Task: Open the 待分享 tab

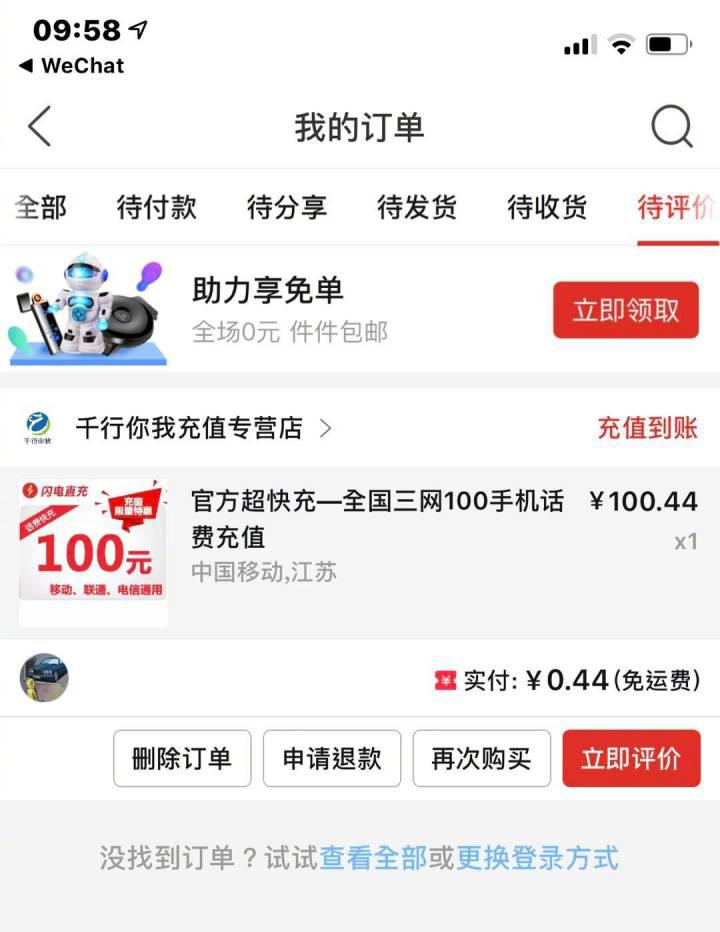Action: pyautogui.click(x=286, y=207)
